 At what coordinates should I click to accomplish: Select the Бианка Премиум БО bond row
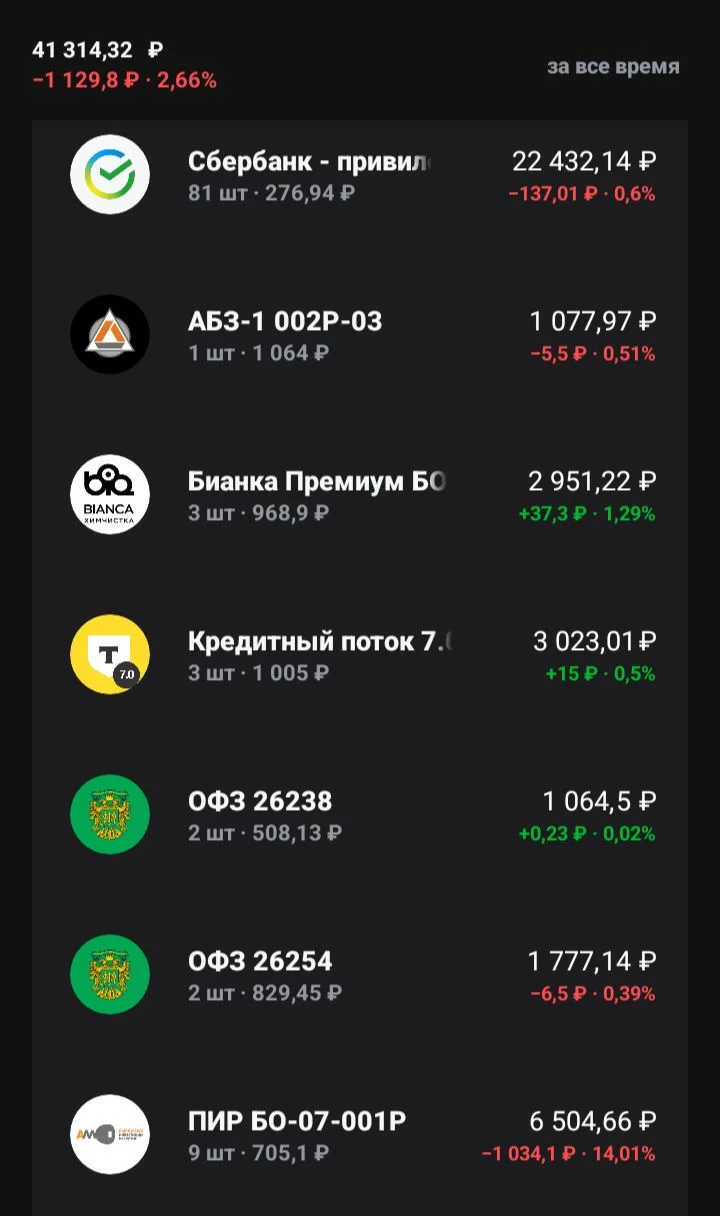point(360,495)
